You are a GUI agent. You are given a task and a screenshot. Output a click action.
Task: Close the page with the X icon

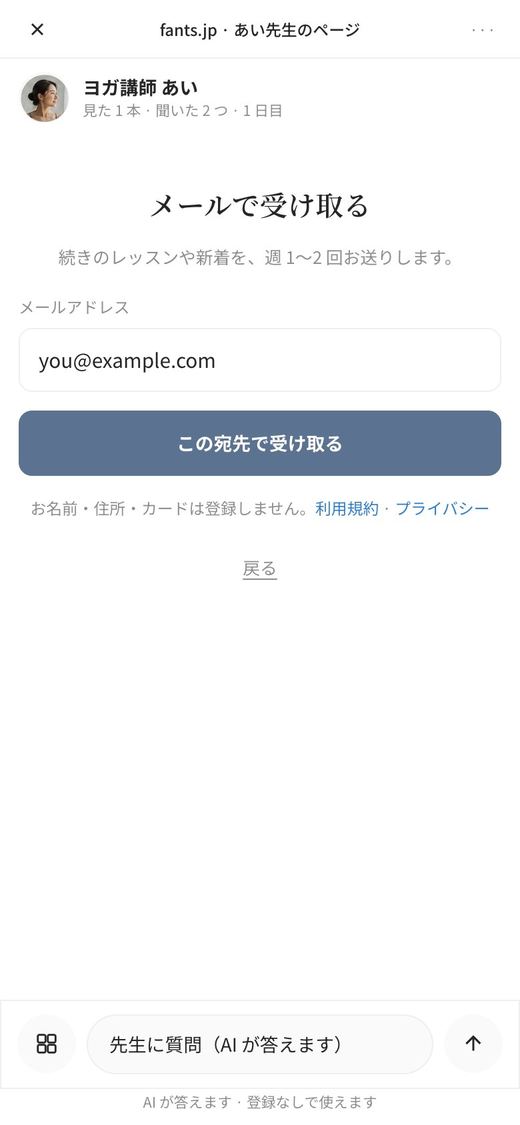37,29
